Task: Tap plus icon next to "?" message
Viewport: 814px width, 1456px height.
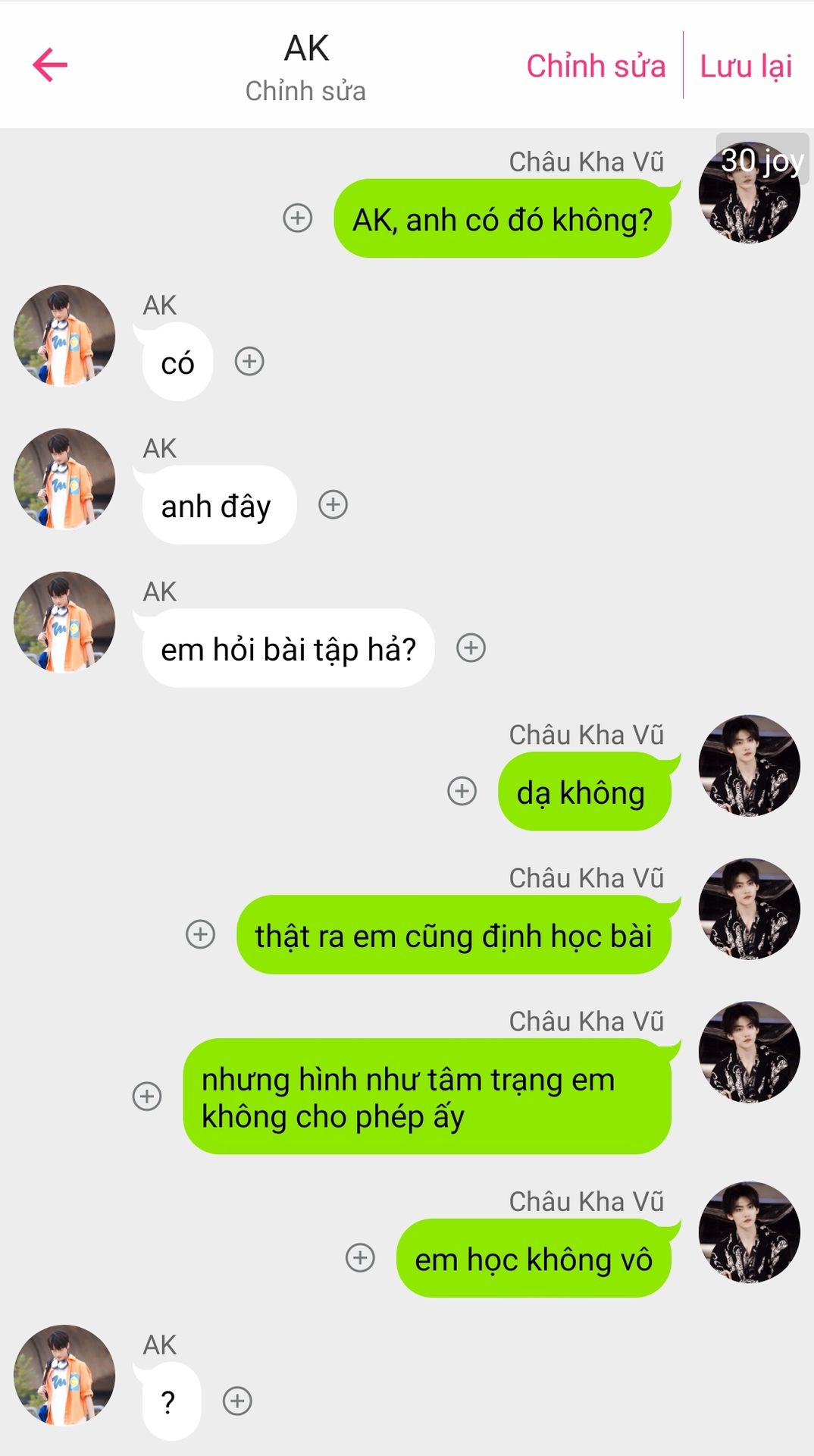Action: coord(237,1401)
